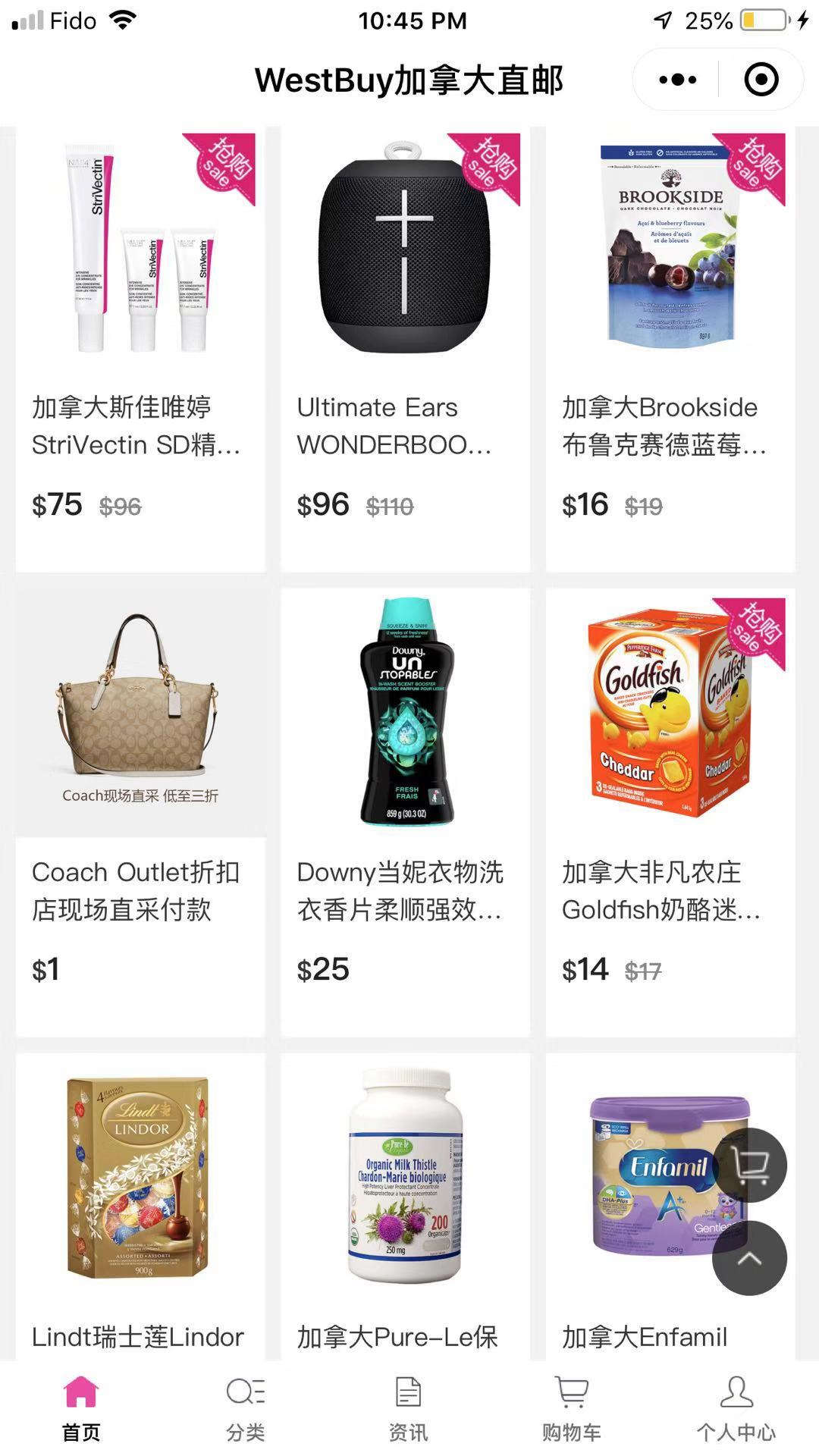Tap the floating shopping cart button
This screenshot has height=1456, width=819.
tap(749, 1165)
